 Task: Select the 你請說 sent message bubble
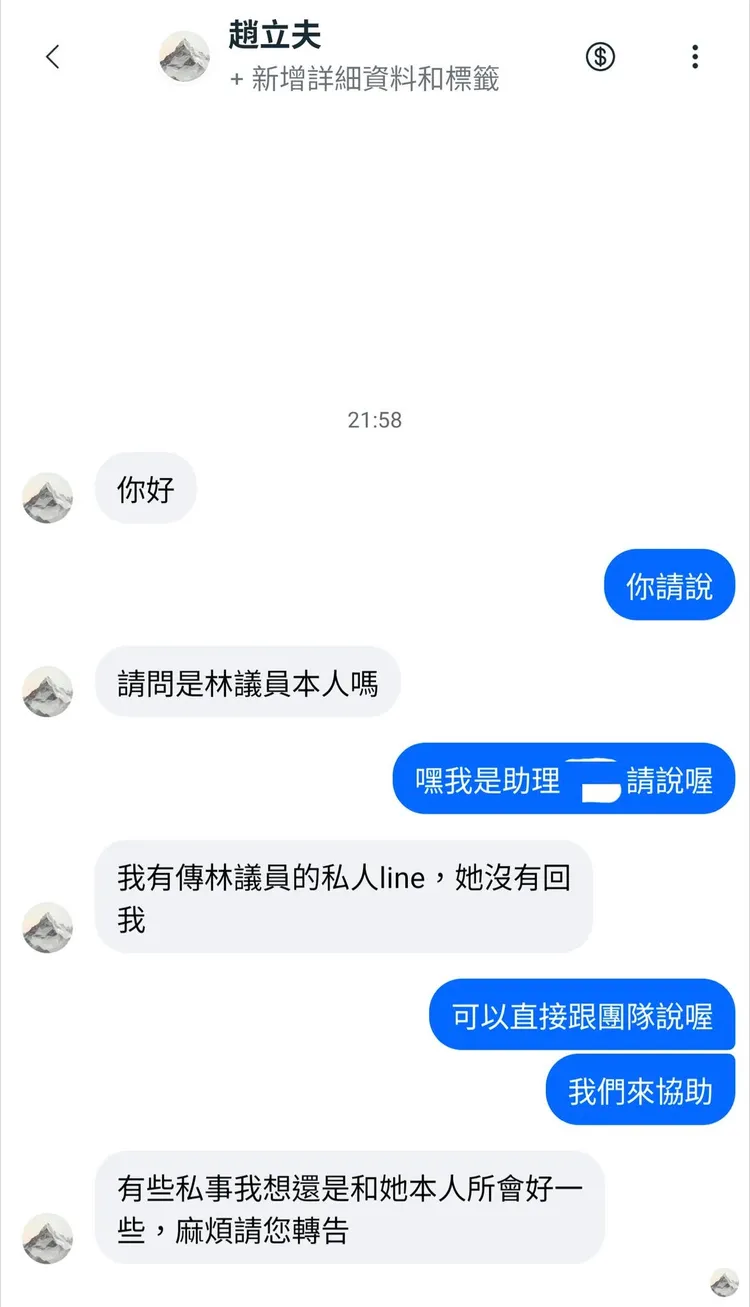pos(668,585)
